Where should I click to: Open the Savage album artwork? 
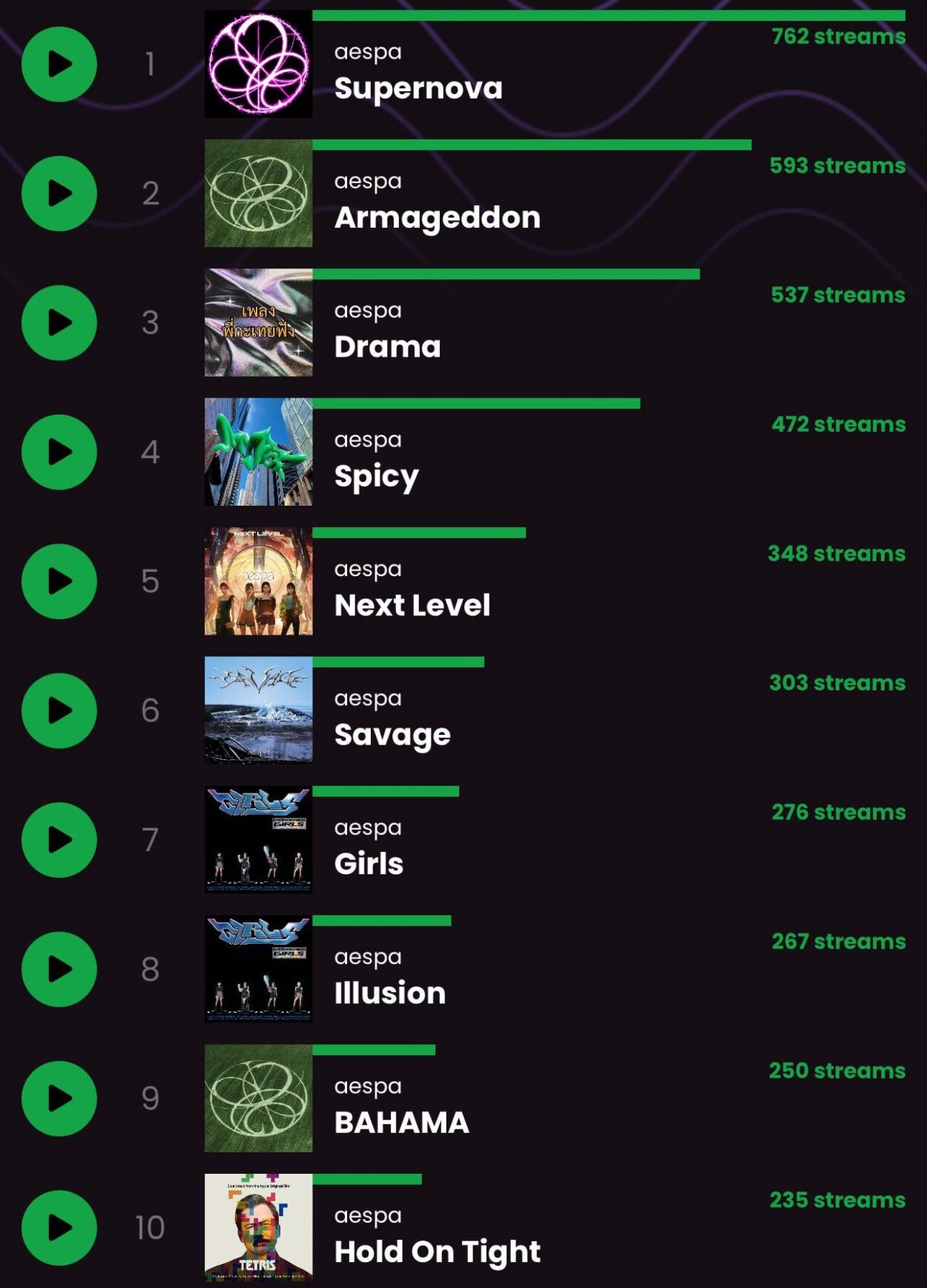coord(258,710)
